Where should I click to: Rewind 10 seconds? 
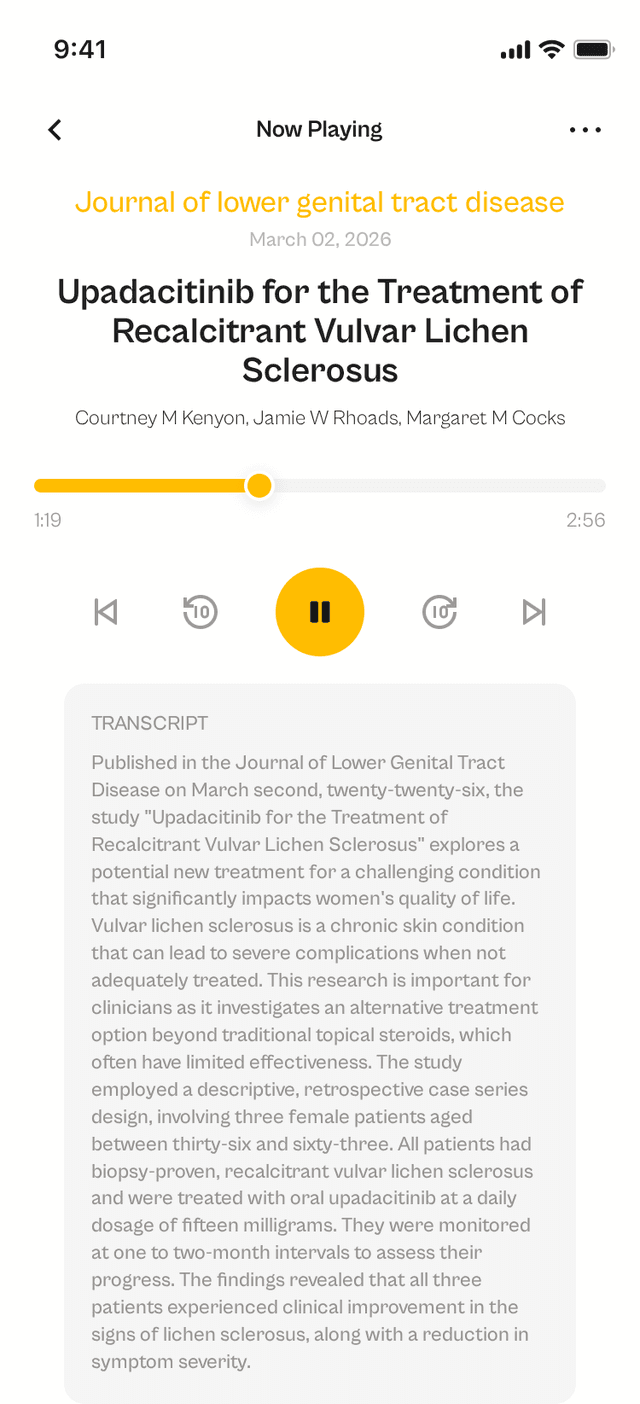(200, 612)
